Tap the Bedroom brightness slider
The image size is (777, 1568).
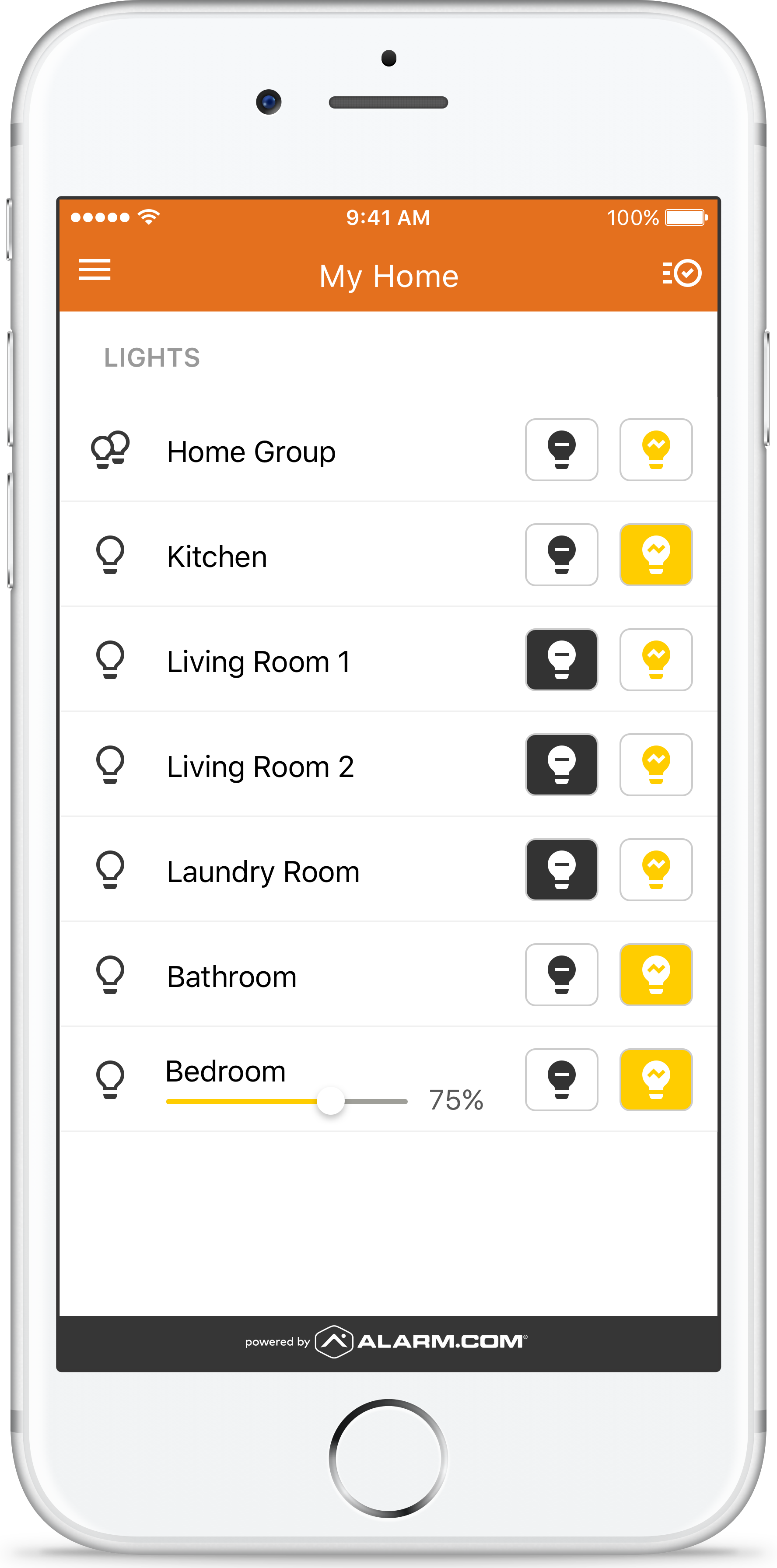(287, 1101)
